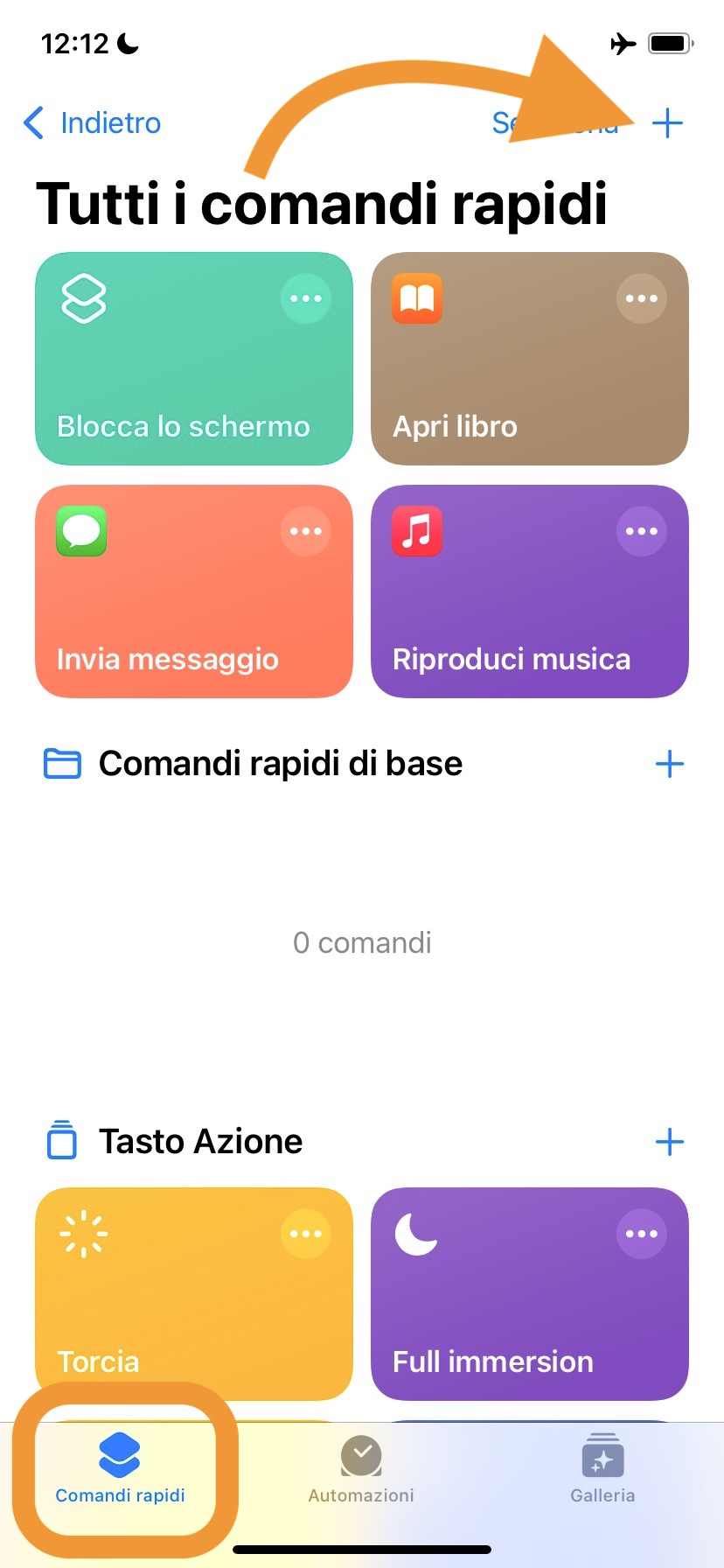The width and height of the screenshot is (724, 1568).
Task: Create a new shortcut with top plus
Action: click(x=667, y=123)
